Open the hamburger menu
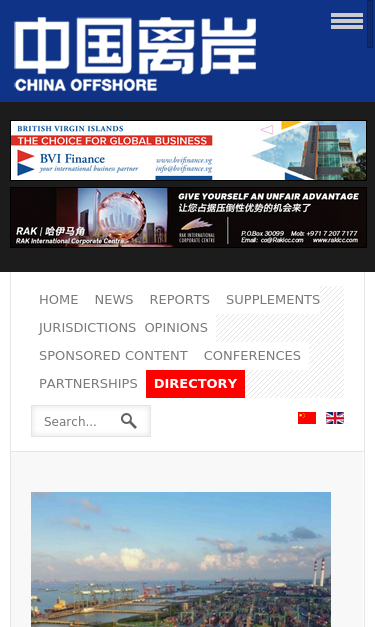Screen dimensions: 375x627 point(347,21)
